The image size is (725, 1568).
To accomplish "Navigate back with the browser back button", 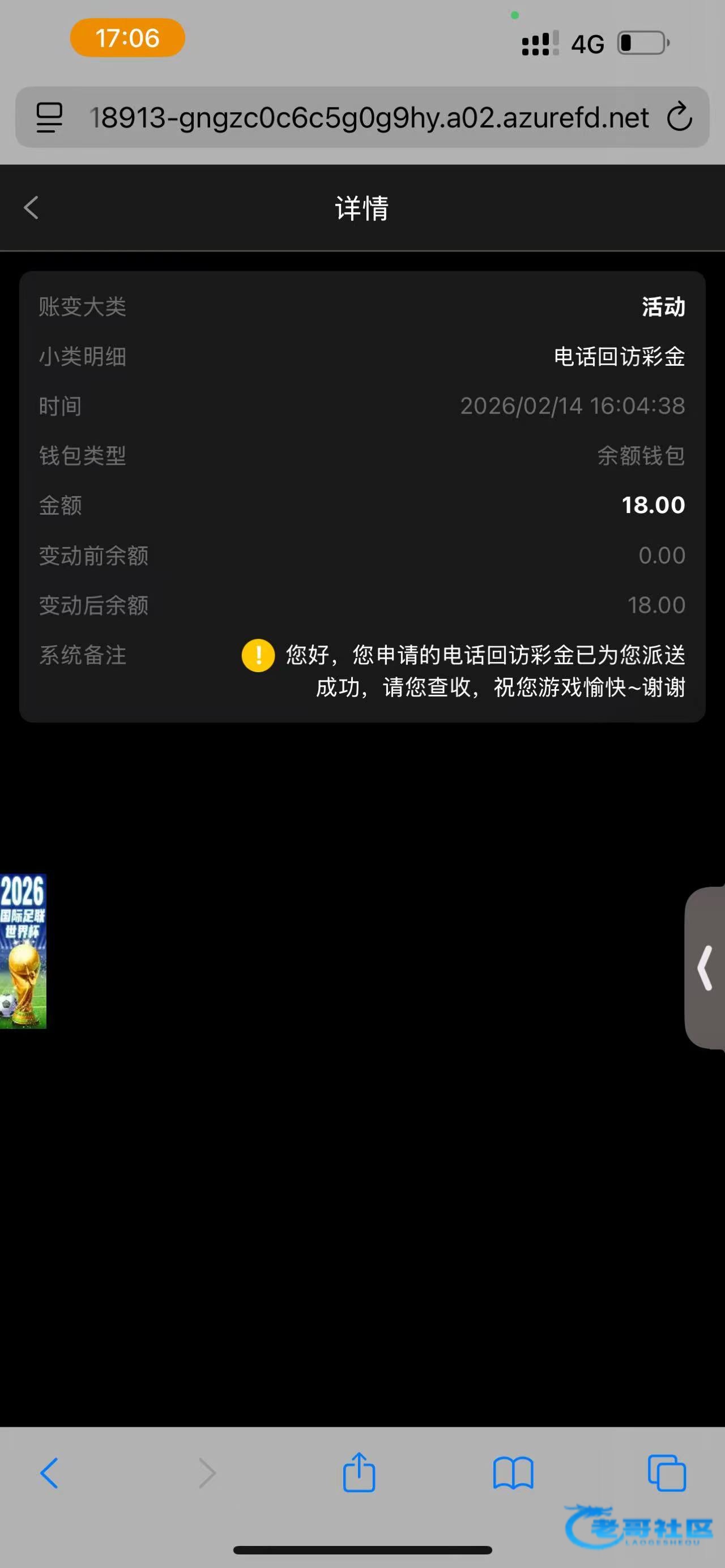I will [x=49, y=1473].
